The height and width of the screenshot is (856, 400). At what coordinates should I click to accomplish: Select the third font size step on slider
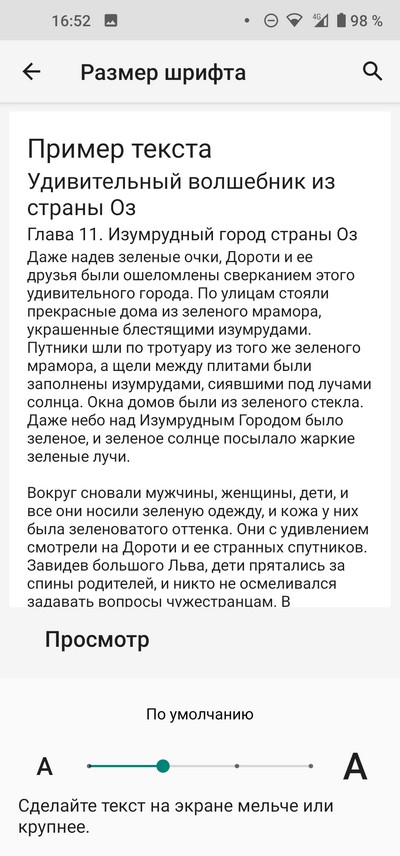pos(237,766)
